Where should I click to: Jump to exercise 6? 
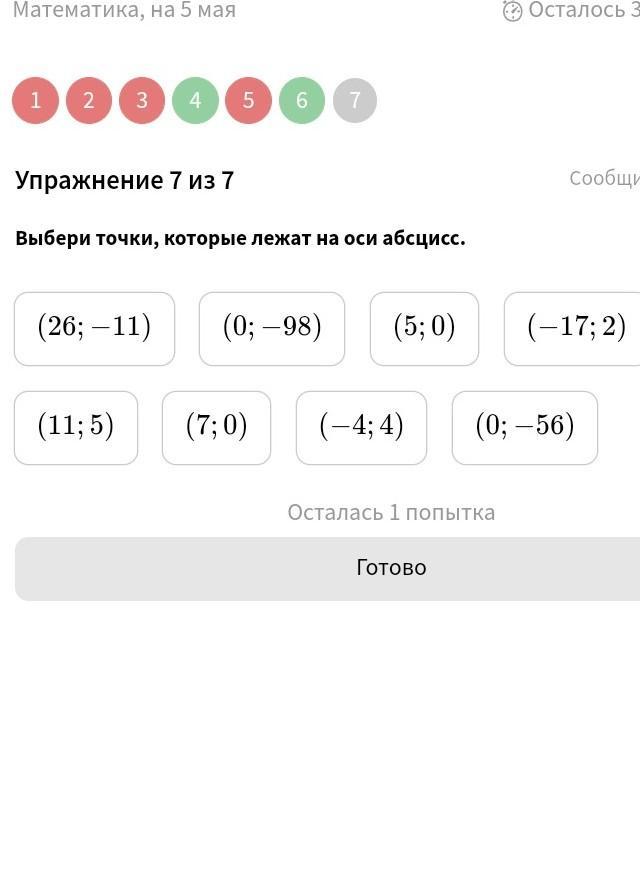click(302, 100)
